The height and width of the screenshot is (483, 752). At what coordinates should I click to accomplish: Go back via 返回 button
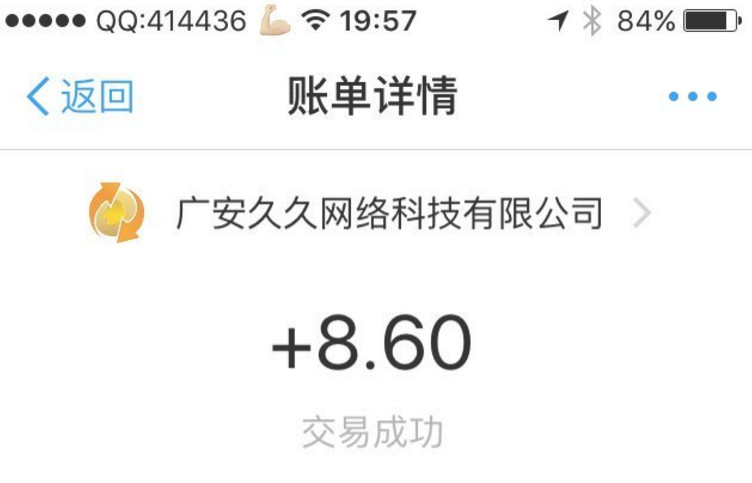coord(80,97)
